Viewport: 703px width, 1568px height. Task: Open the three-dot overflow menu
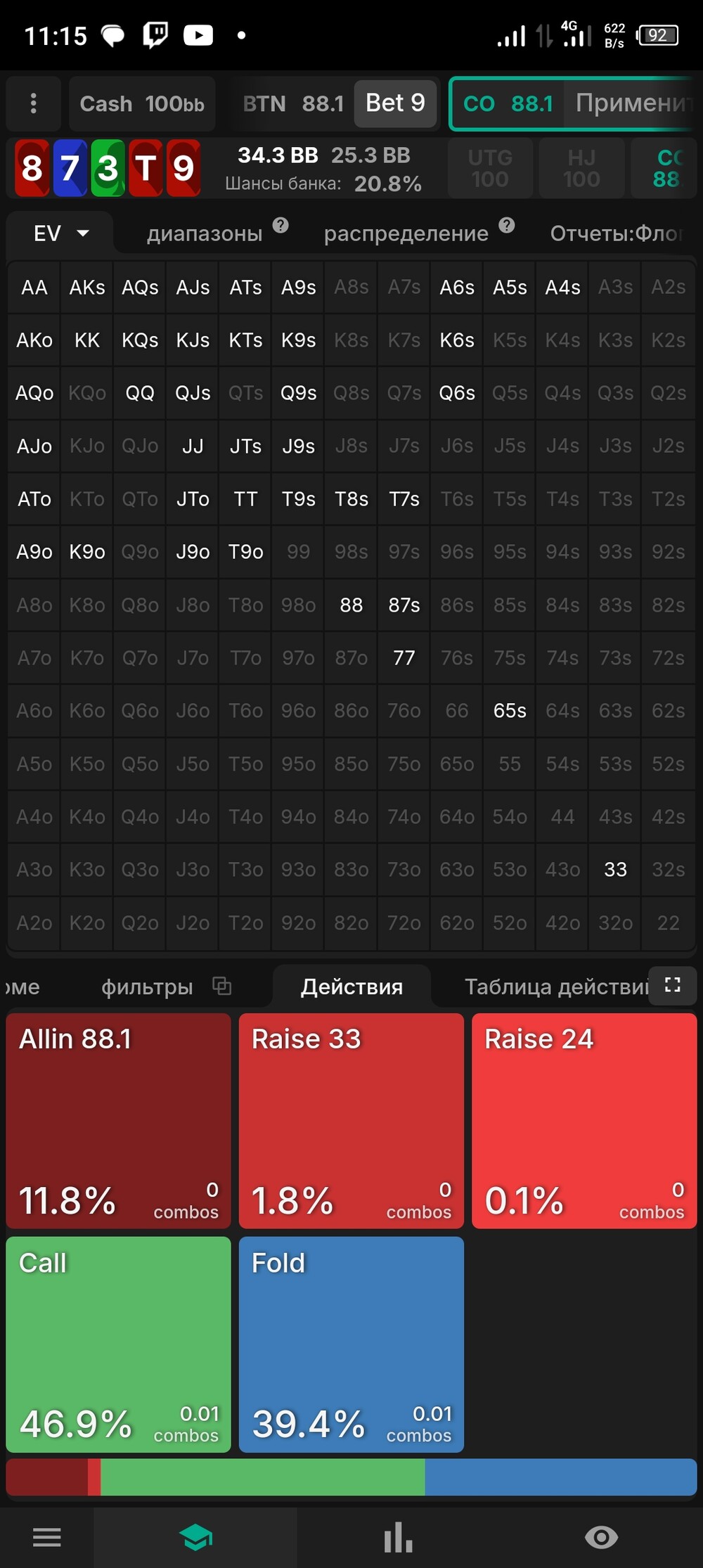pyautogui.click(x=33, y=104)
